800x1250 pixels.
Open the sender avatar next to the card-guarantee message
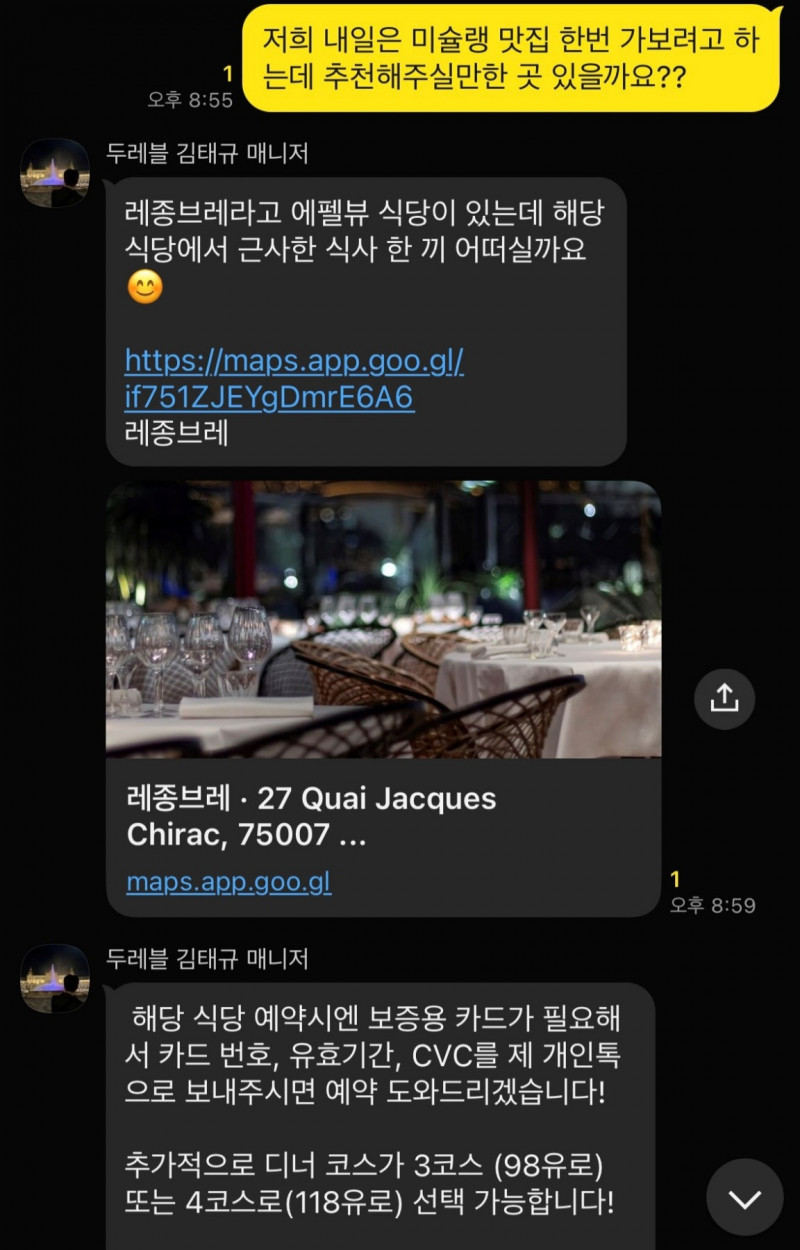tap(55, 979)
